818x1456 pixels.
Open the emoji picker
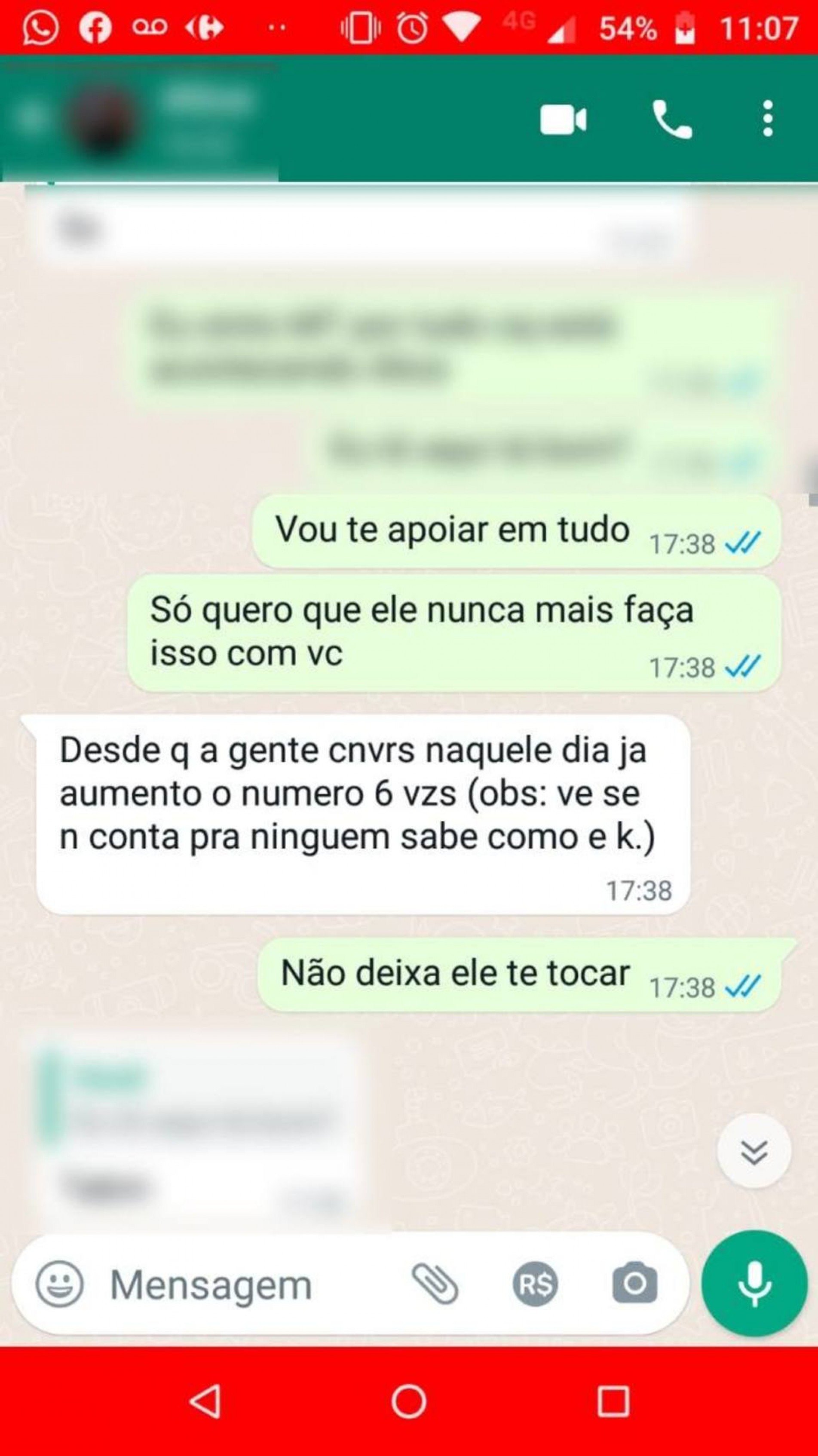coord(59,1285)
